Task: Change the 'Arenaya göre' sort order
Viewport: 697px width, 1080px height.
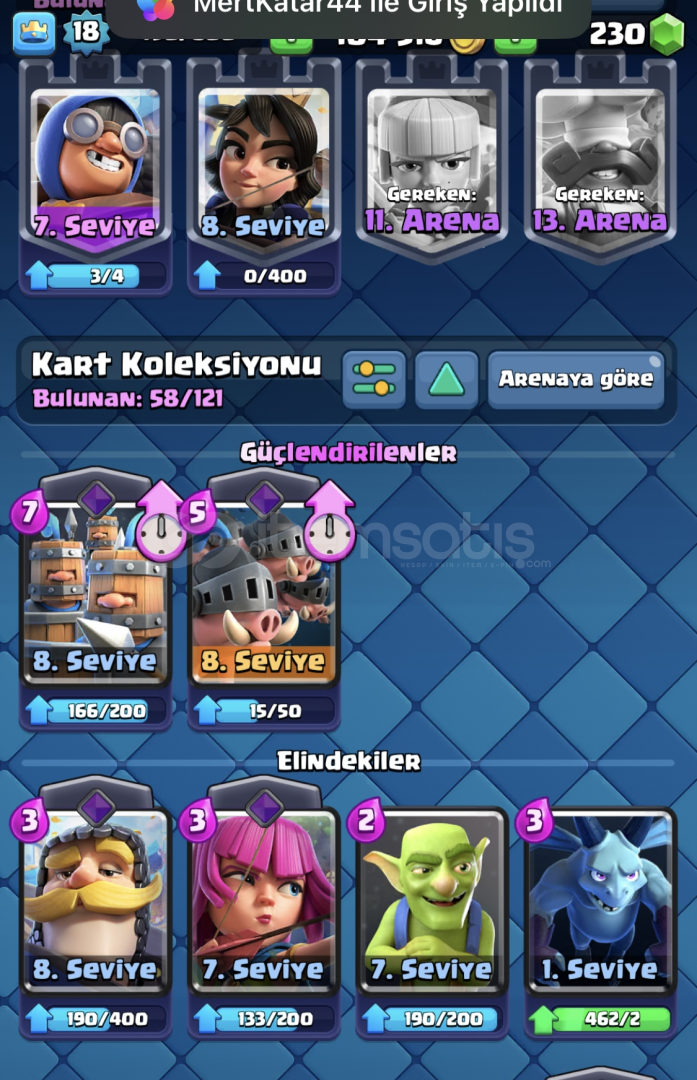Action: tap(576, 379)
